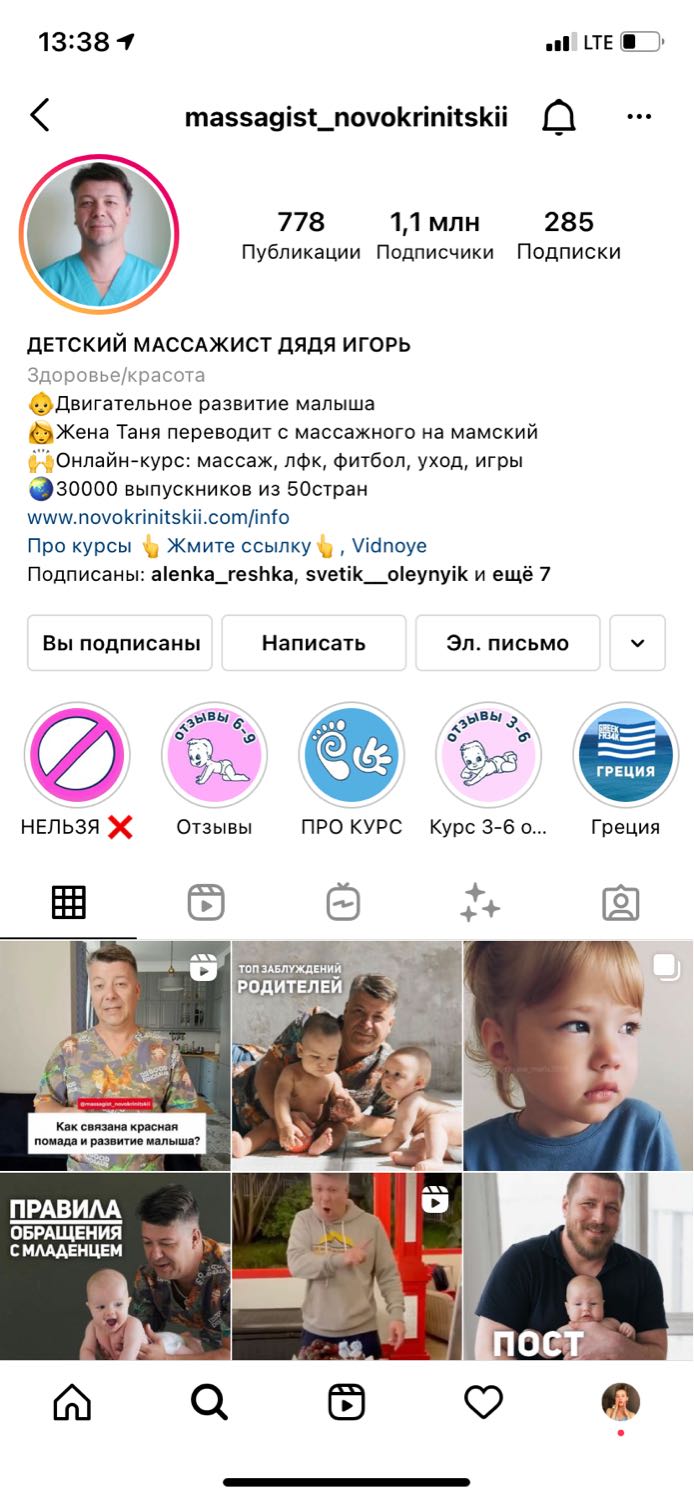This screenshot has width=694, height=1500.
Task: Go back using the top-left arrow
Action: tap(39, 116)
